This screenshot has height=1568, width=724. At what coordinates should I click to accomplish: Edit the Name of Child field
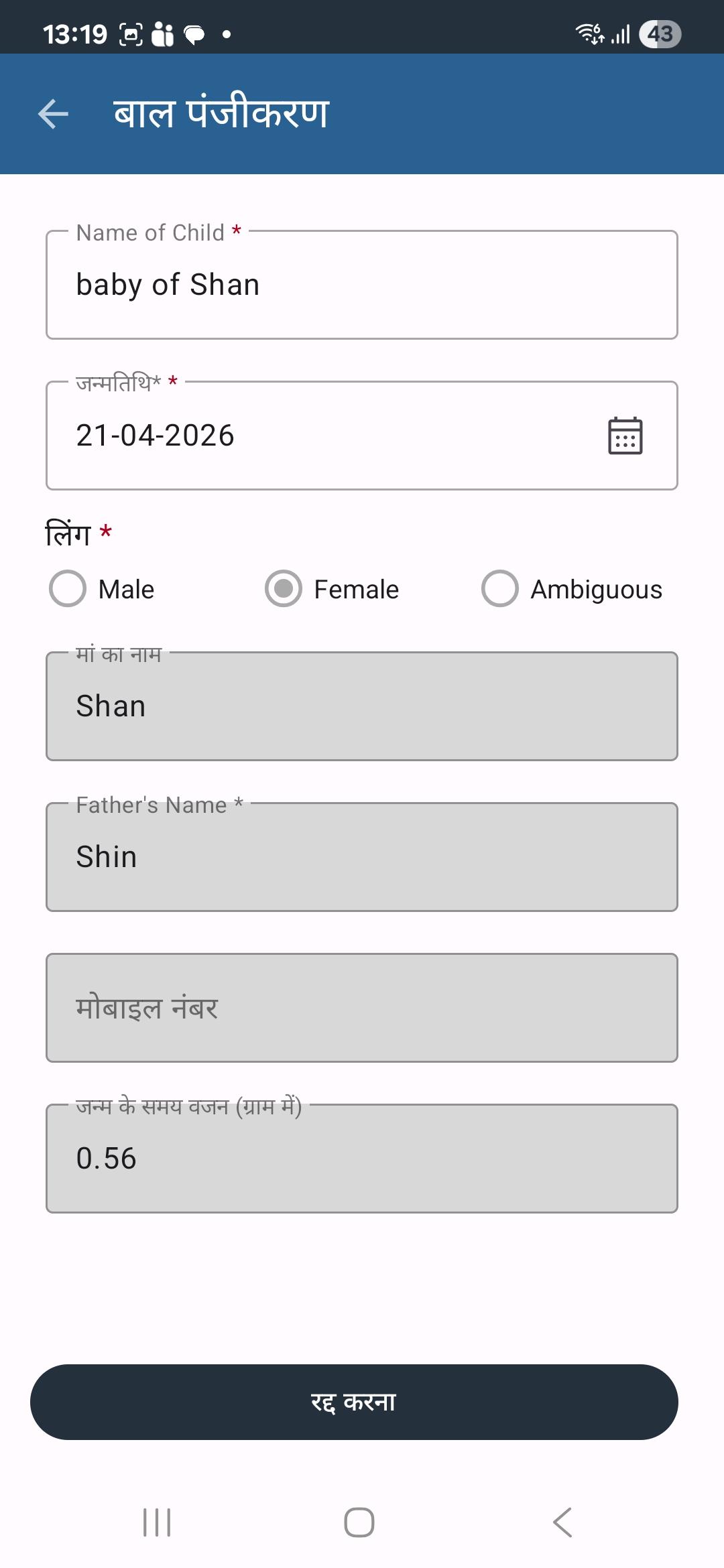click(362, 285)
